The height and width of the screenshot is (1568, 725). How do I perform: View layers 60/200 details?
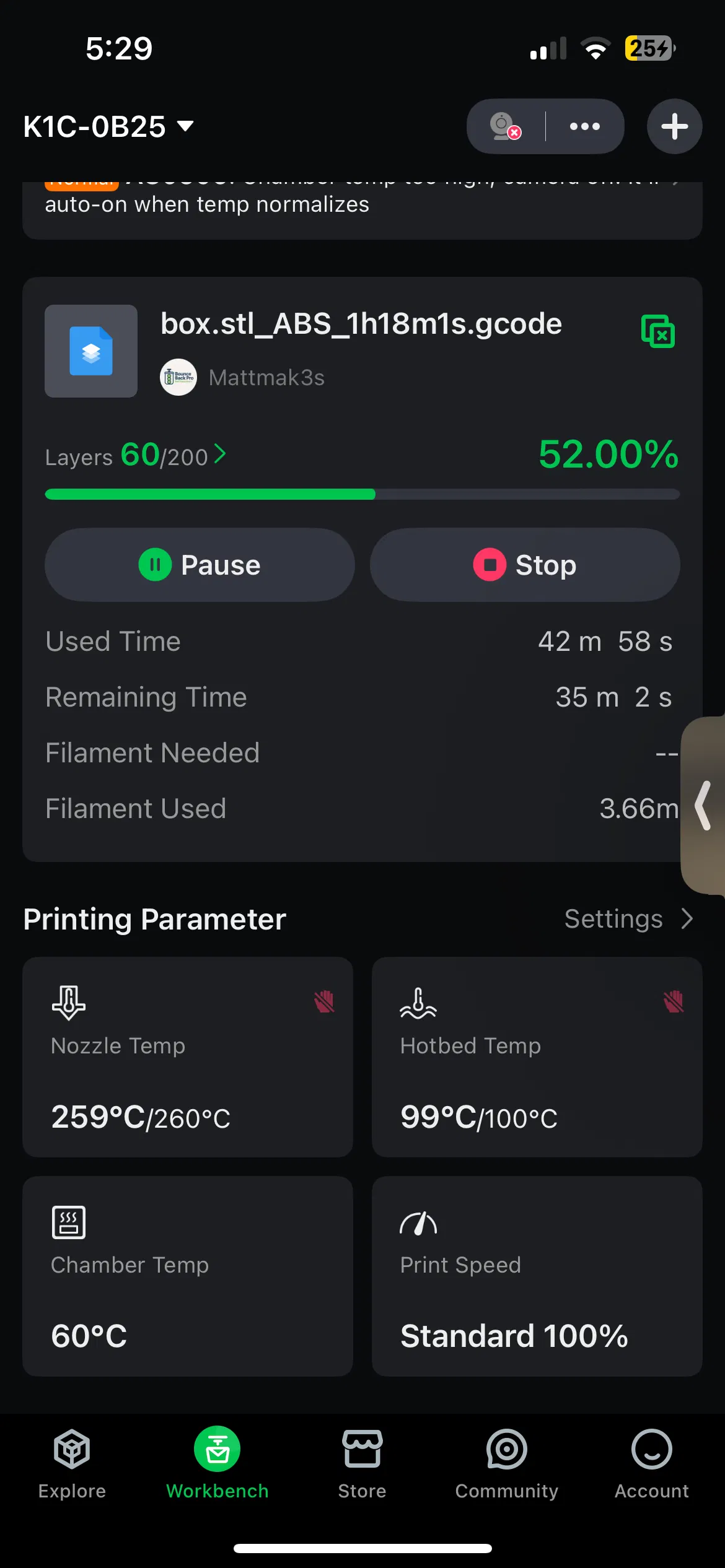[136, 456]
